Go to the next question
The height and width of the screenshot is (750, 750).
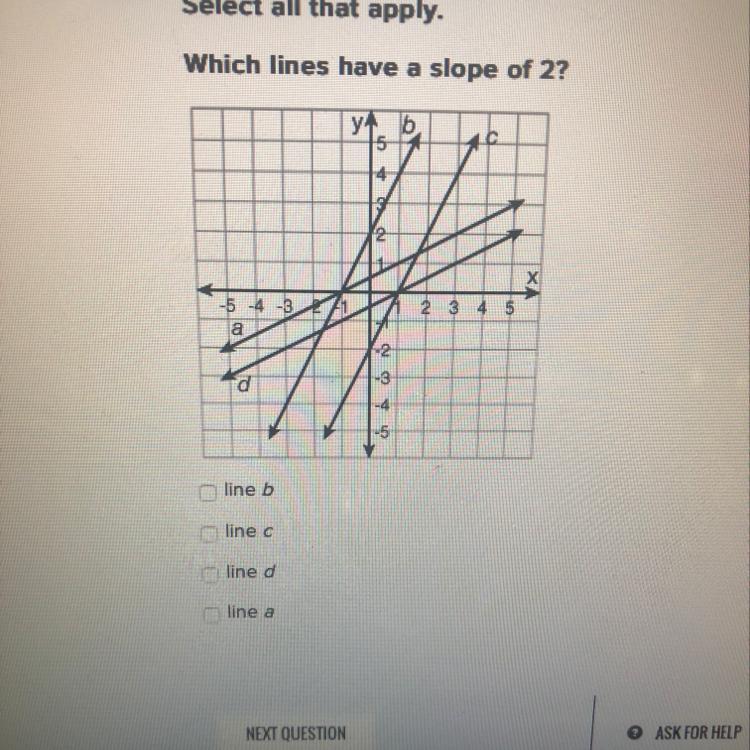tap(296, 733)
